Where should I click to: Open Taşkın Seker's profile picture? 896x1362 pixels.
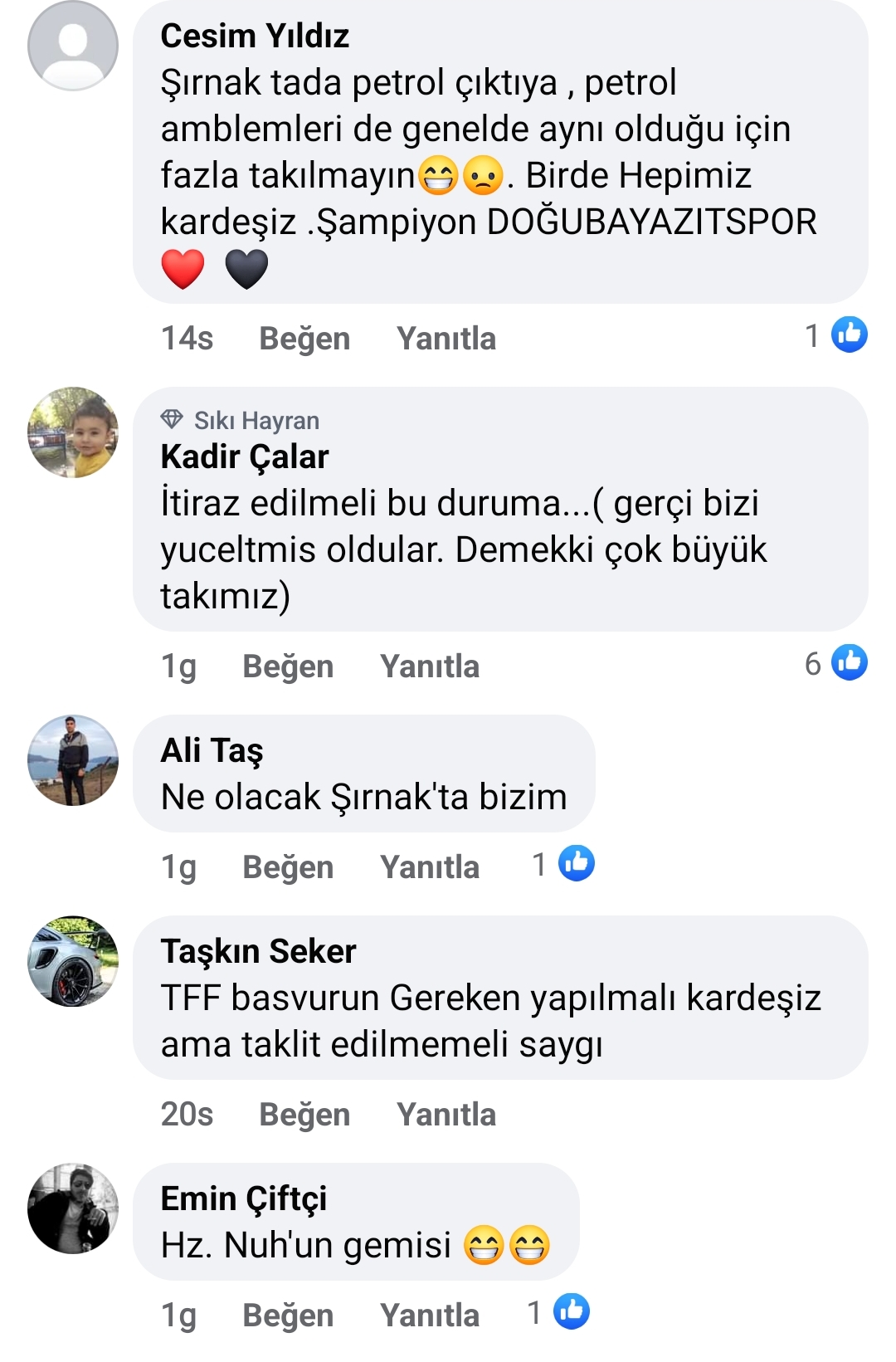click(x=73, y=961)
